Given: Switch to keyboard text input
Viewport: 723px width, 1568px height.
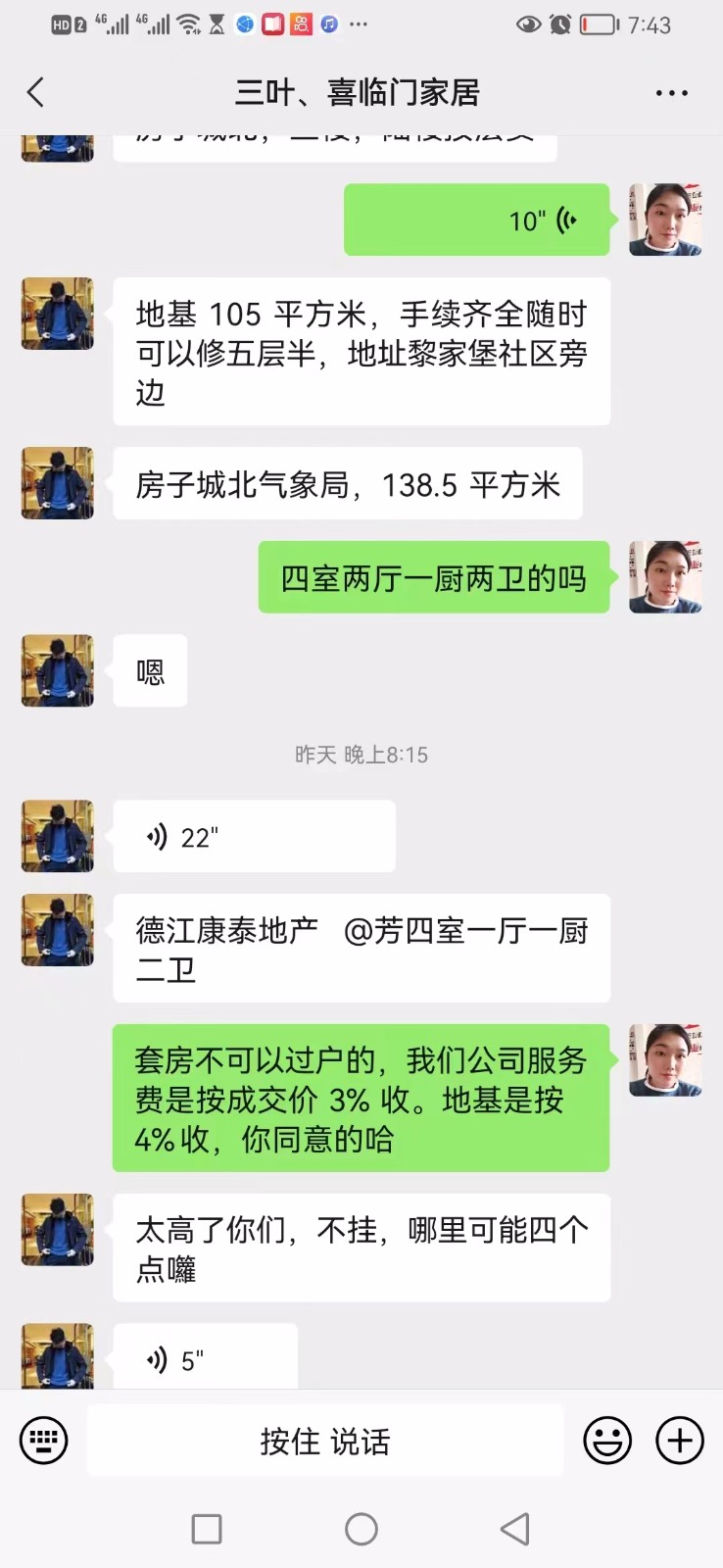Looking at the screenshot, I should [44, 1441].
